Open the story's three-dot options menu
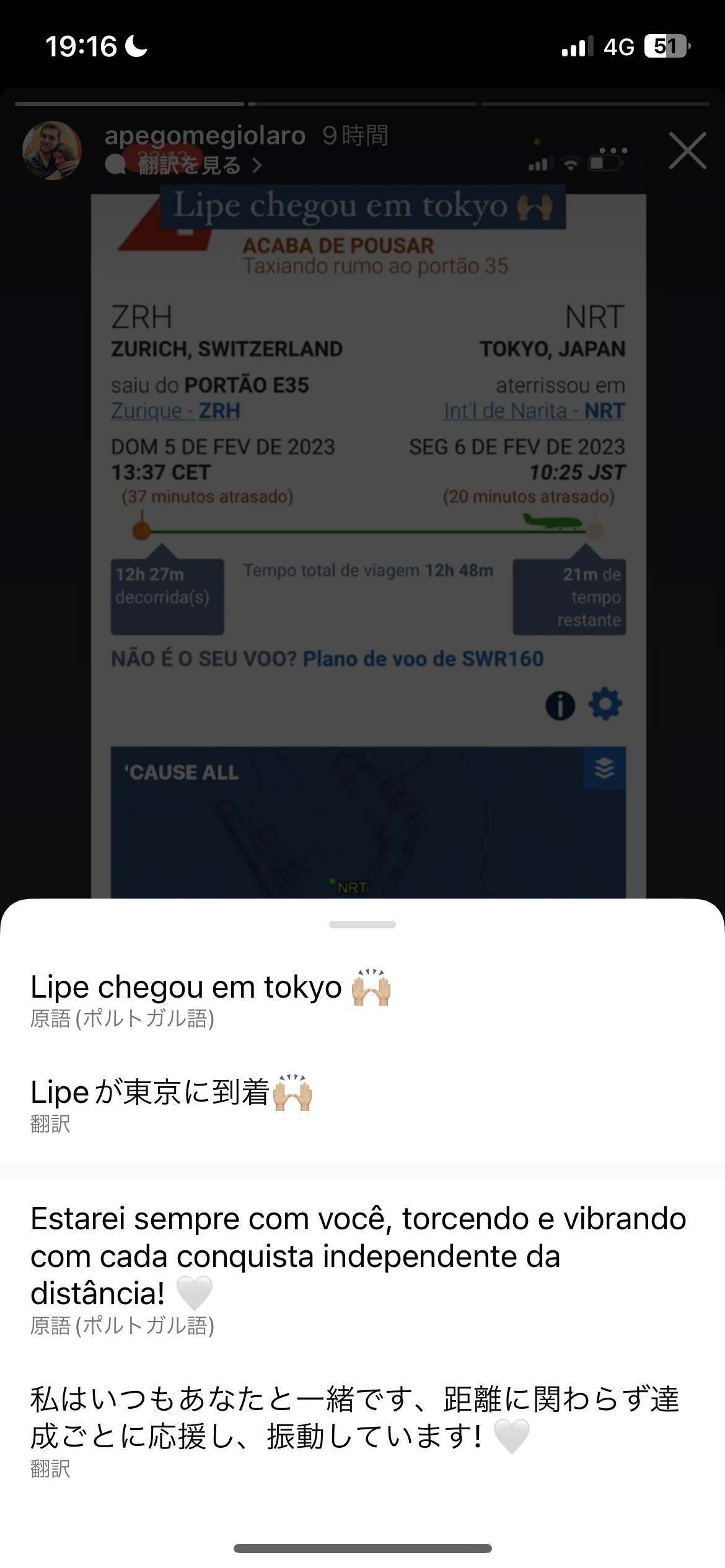725x1568 pixels. click(613, 150)
